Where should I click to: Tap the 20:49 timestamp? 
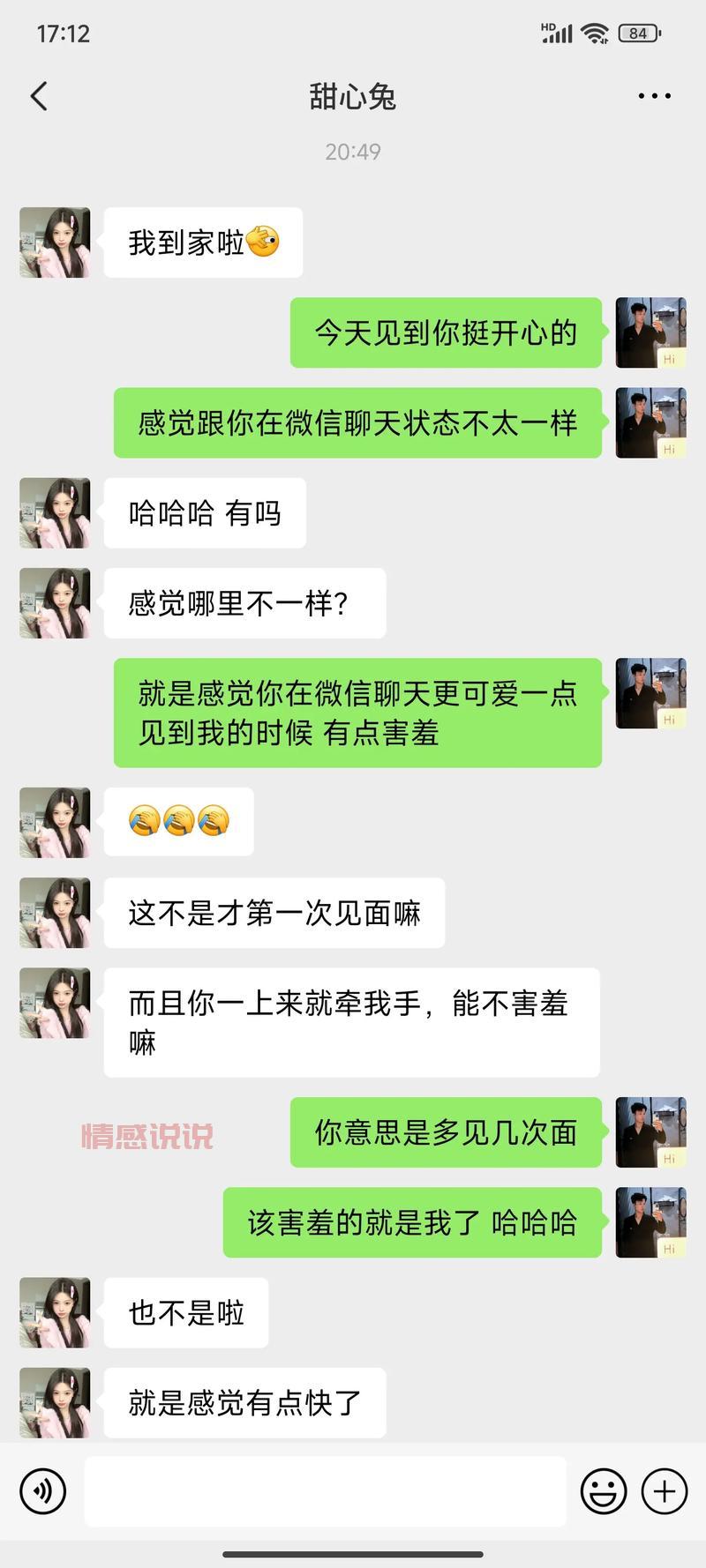[x=353, y=152]
